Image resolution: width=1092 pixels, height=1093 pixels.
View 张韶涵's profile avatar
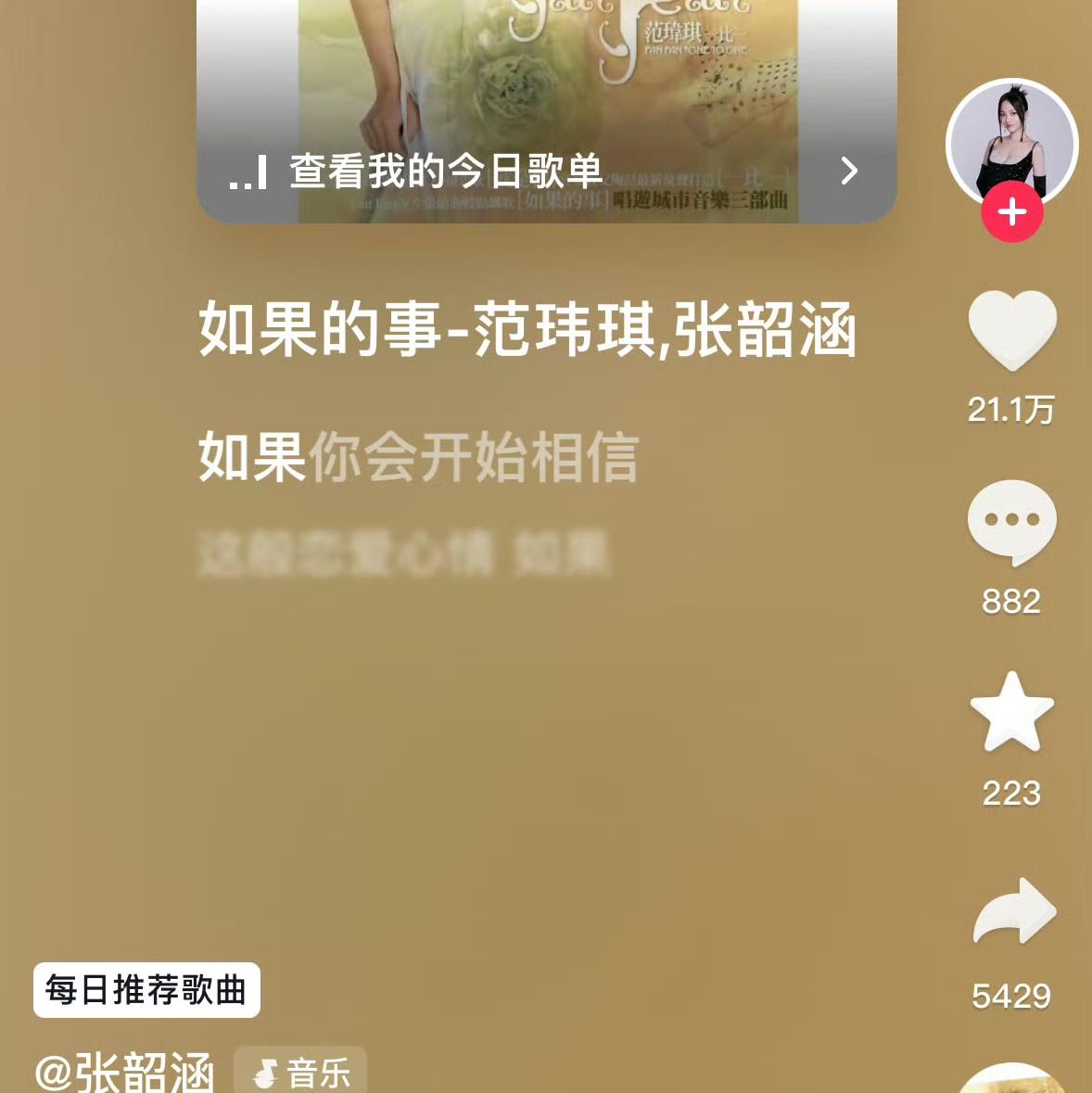[1011, 139]
